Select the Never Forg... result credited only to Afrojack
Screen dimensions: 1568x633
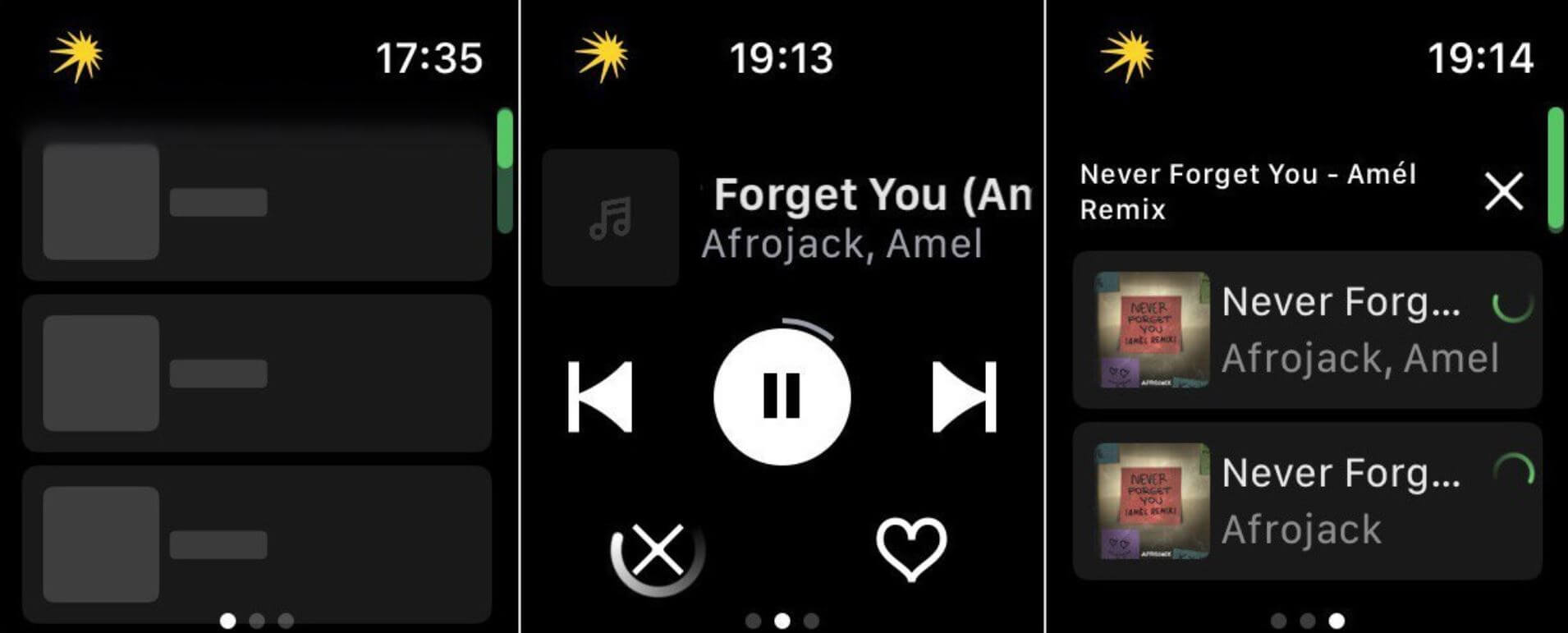[x=1307, y=501]
